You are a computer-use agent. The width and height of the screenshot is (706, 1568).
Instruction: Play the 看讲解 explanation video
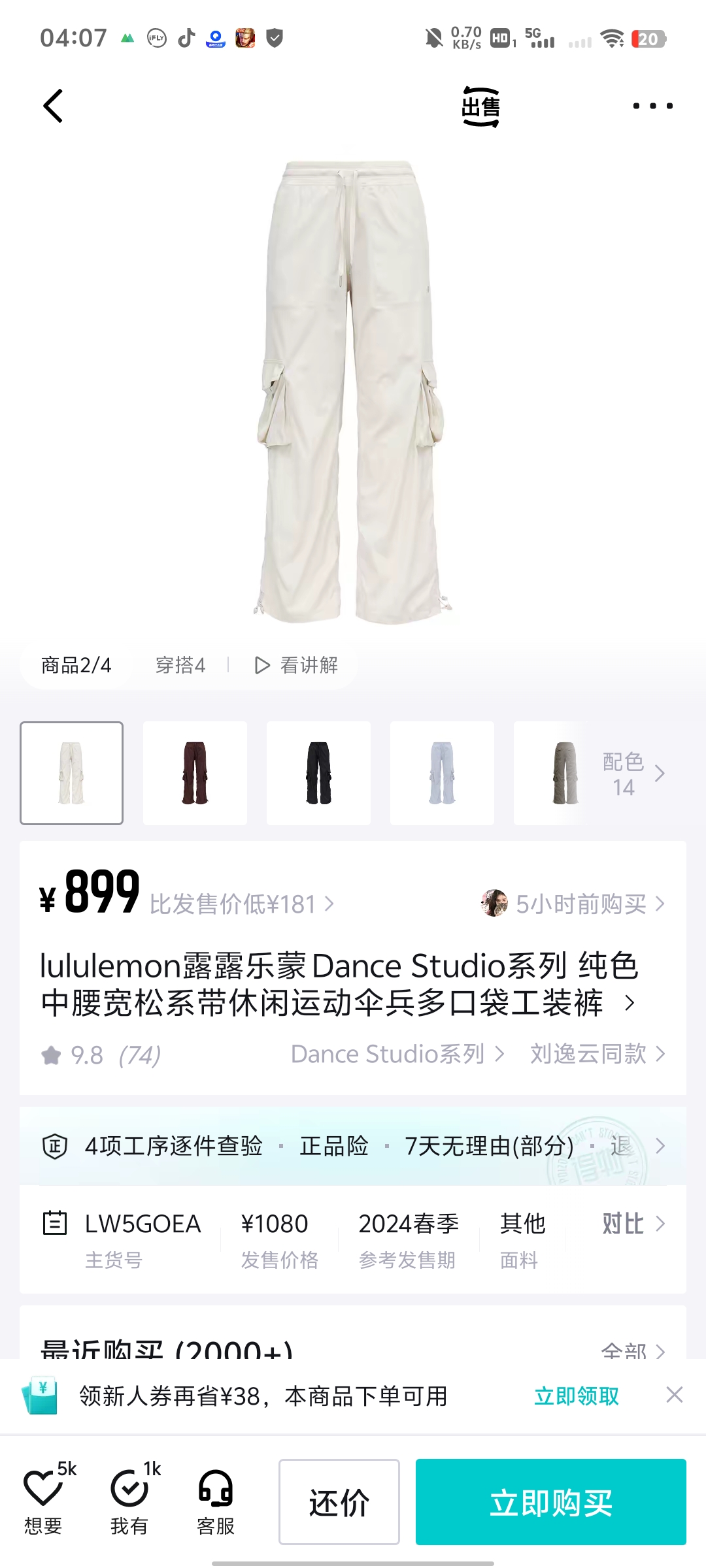tap(296, 665)
